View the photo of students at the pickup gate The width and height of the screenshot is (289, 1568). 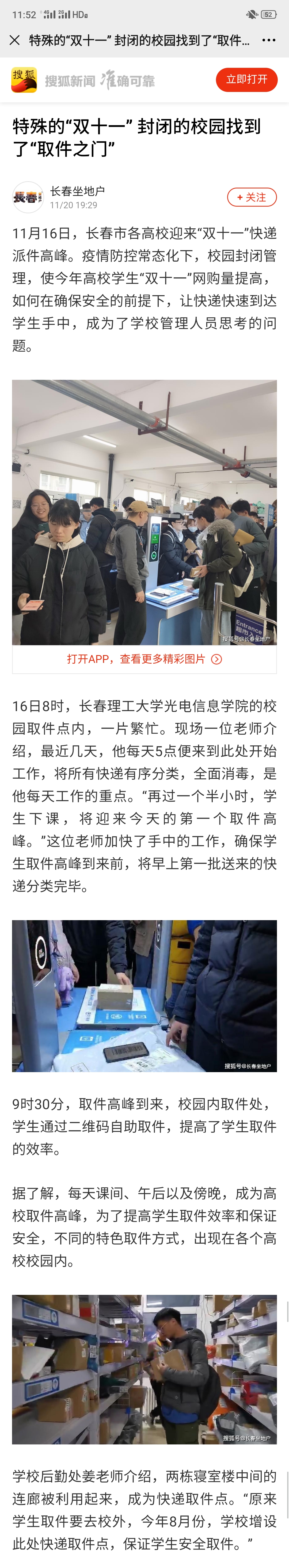pyautogui.click(x=144, y=512)
